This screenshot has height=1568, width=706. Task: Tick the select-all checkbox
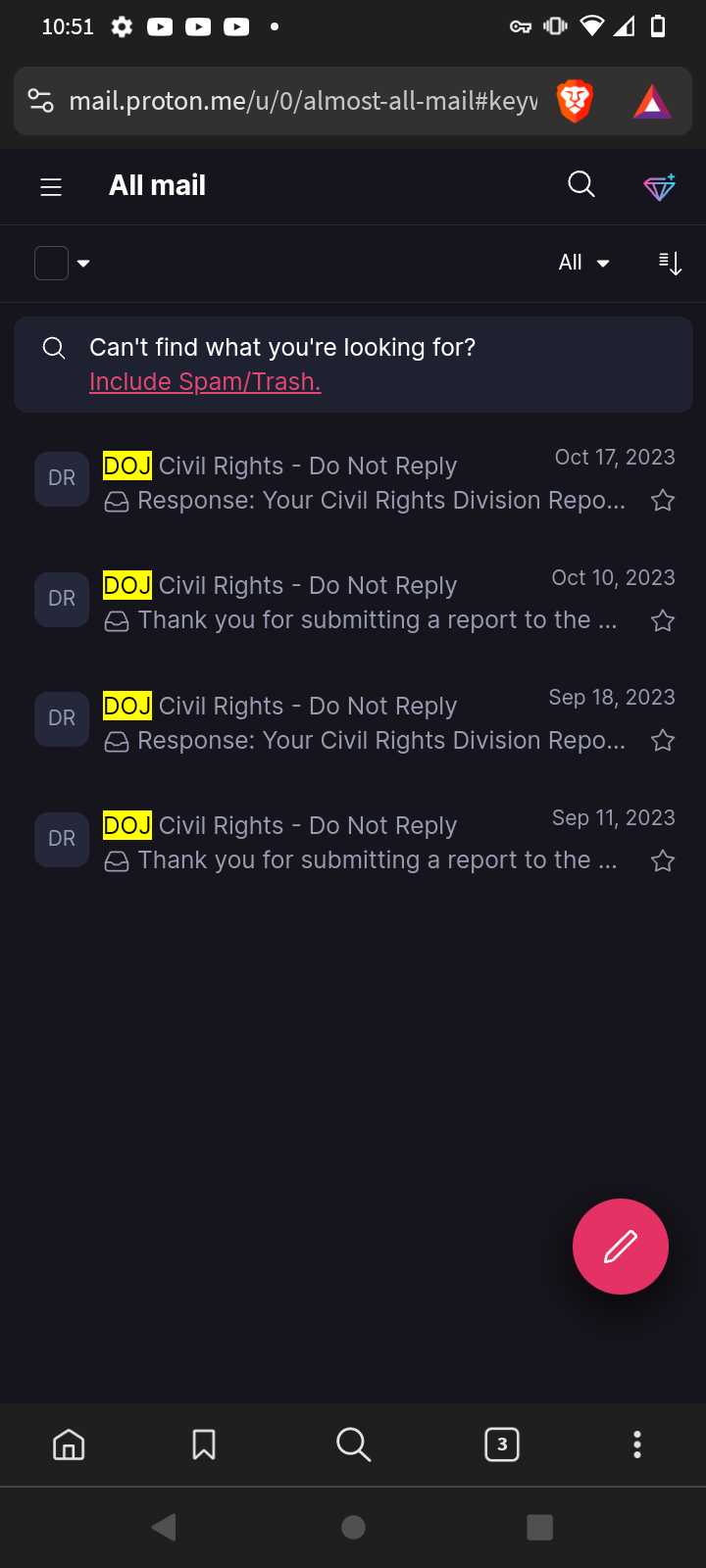click(x=51, y=263)
